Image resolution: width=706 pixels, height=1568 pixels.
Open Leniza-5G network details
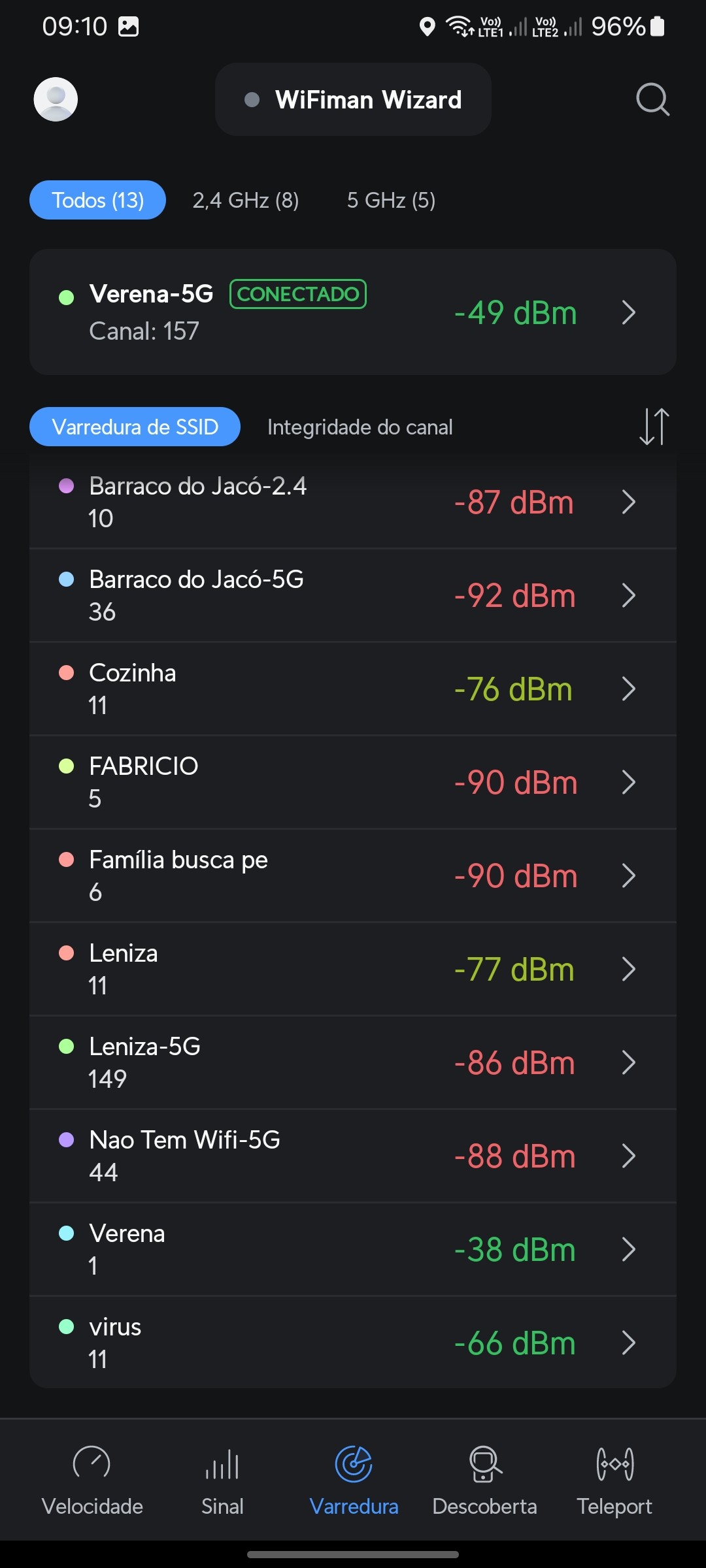pyautogui.click(x=353, y=1062)
